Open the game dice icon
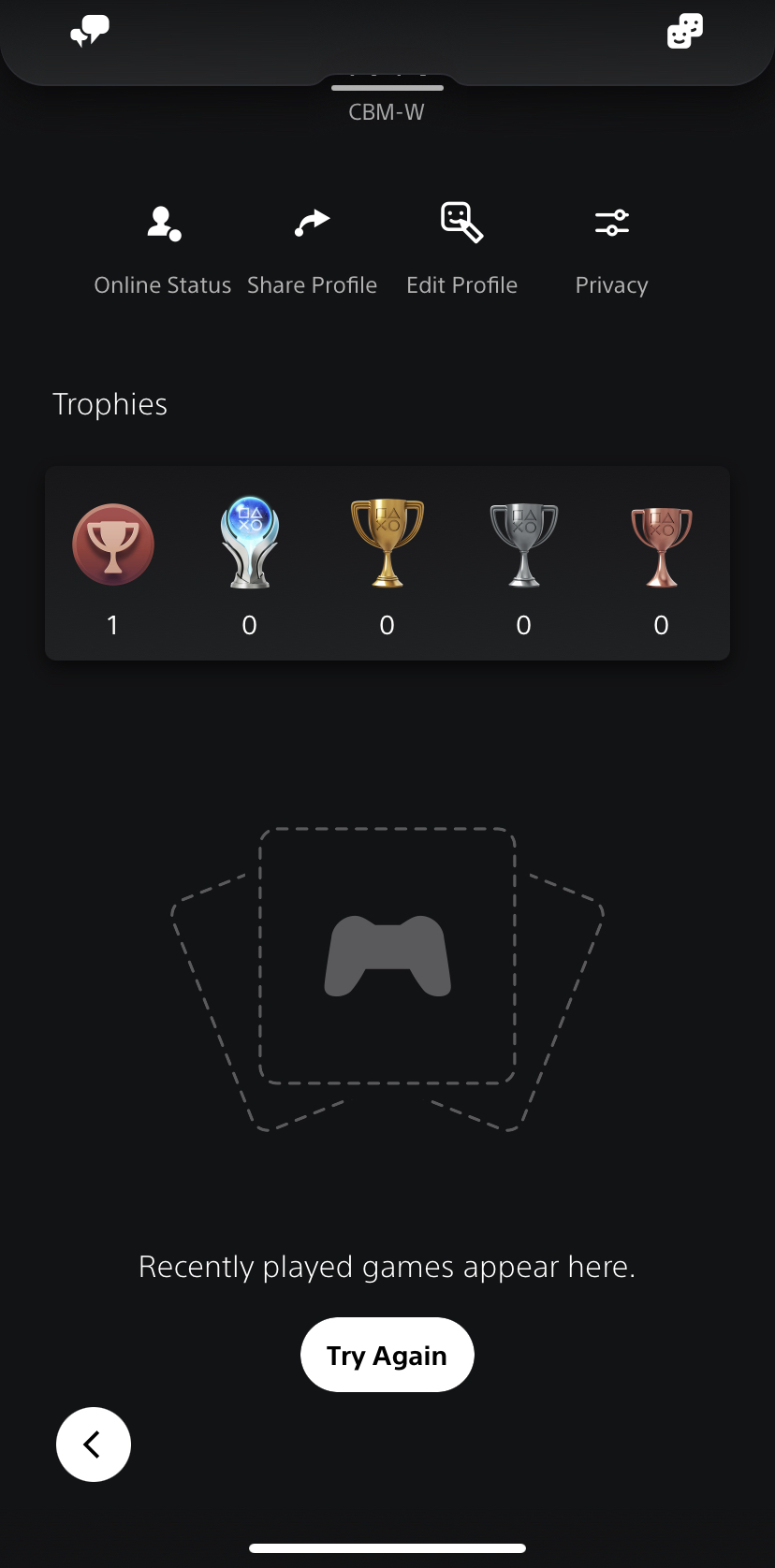Viewport: 775px width, 1568px height. pos(684,32)
